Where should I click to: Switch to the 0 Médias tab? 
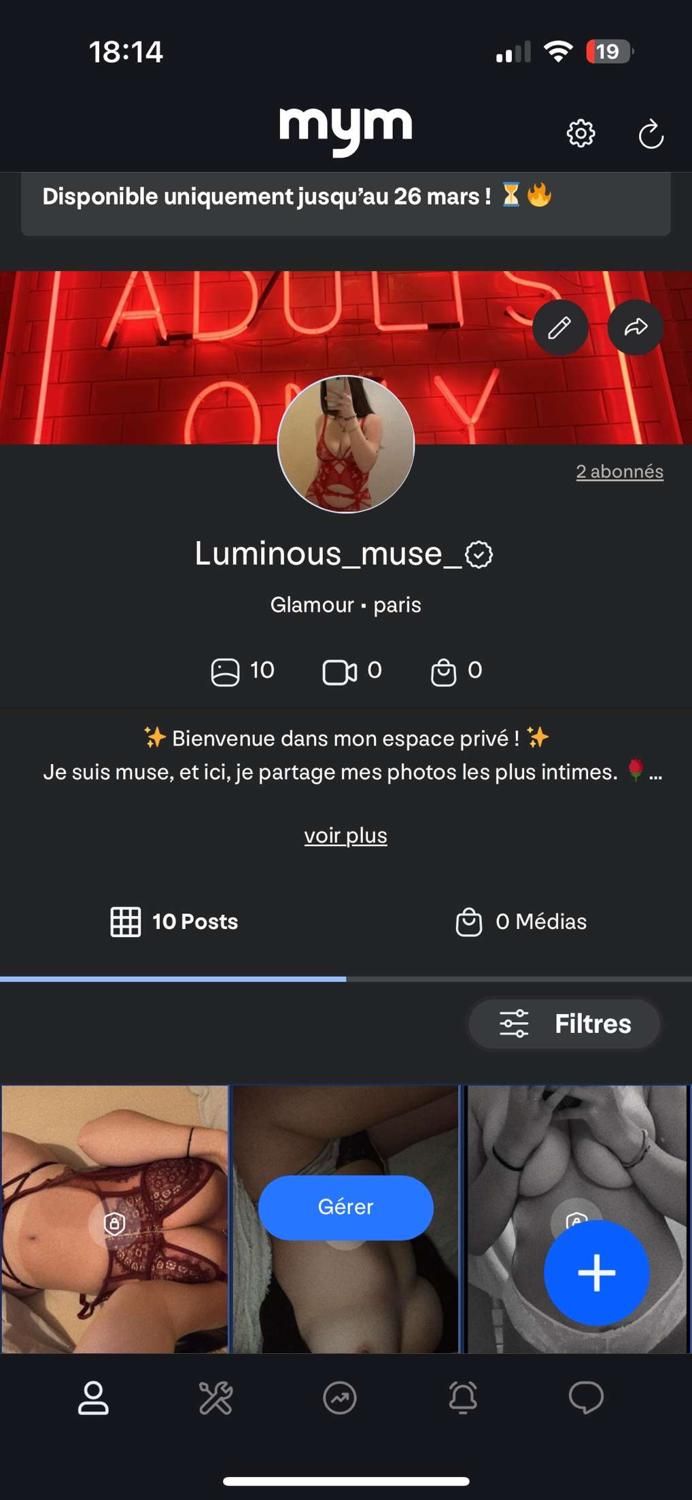pos(520,922)
